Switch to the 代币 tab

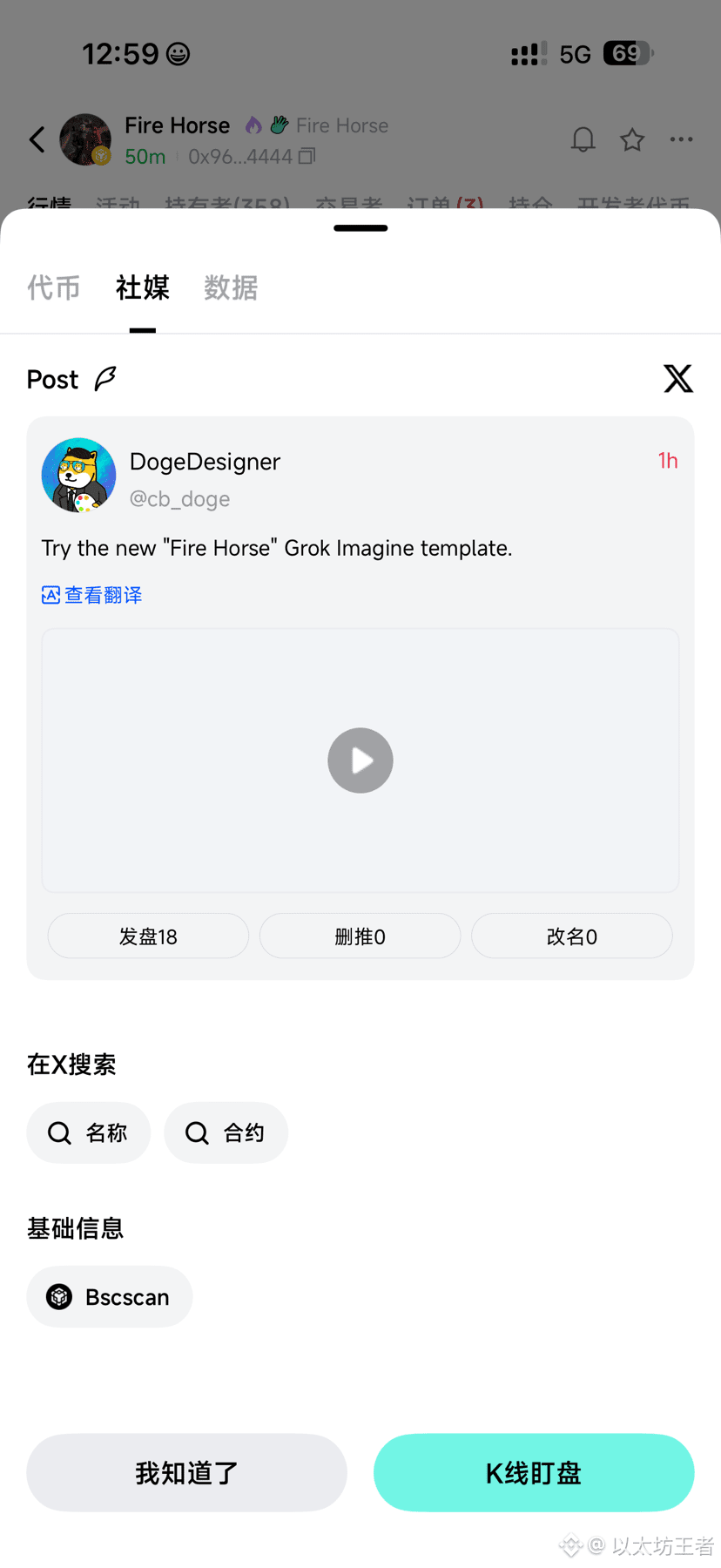53,287
